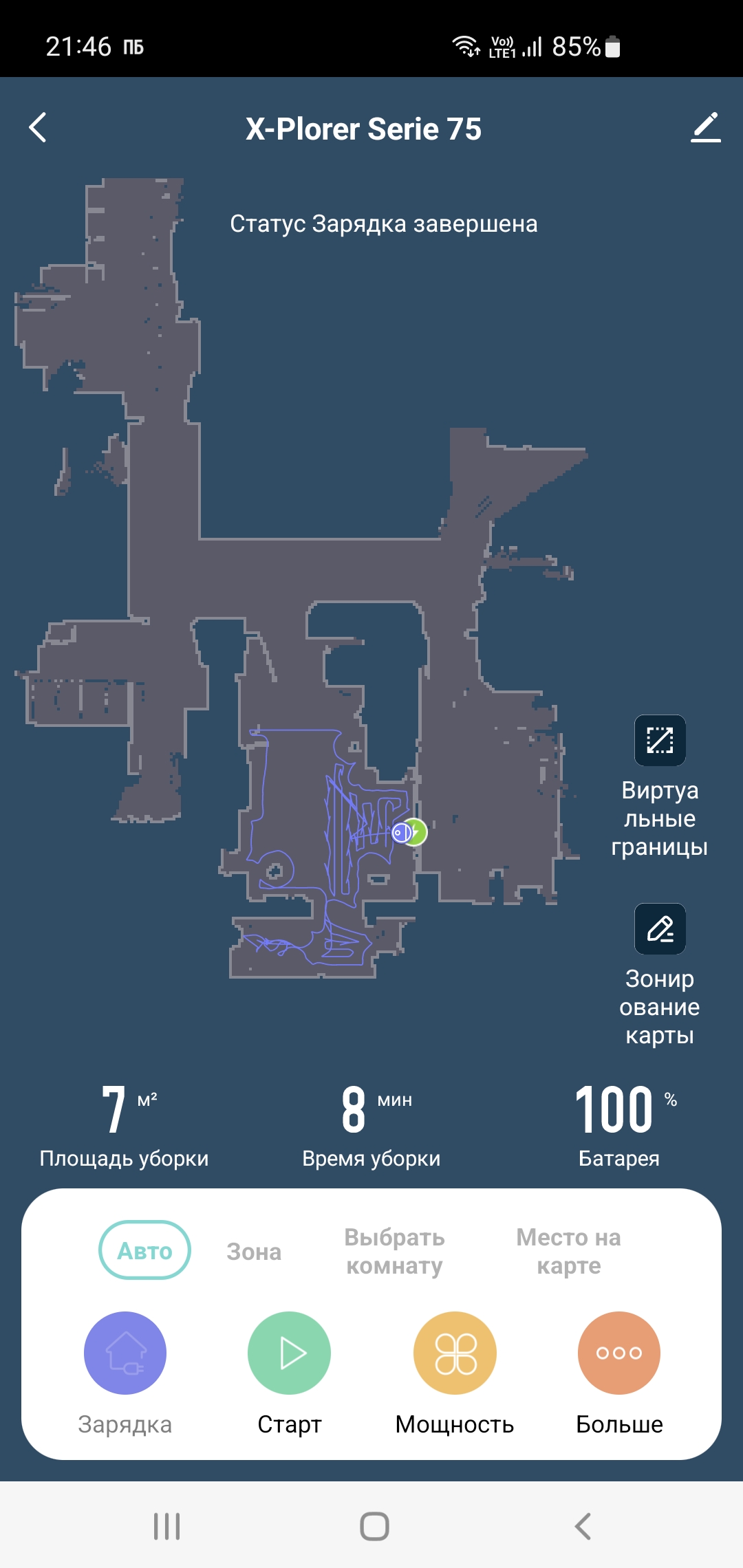Open the Больше menu

click(619, 1353)
